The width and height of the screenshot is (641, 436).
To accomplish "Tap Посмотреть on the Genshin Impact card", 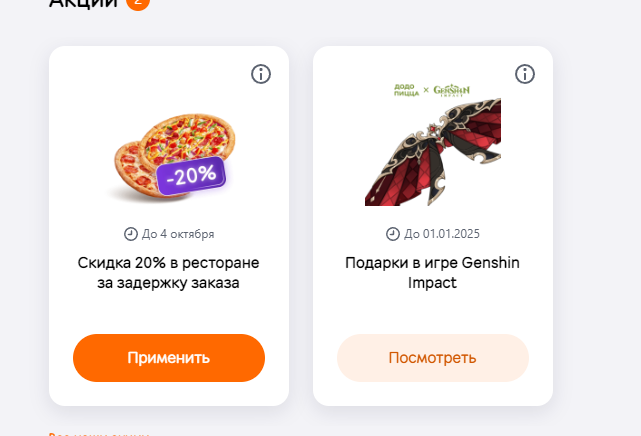I will pyautogui.click(x=432, y=357).
